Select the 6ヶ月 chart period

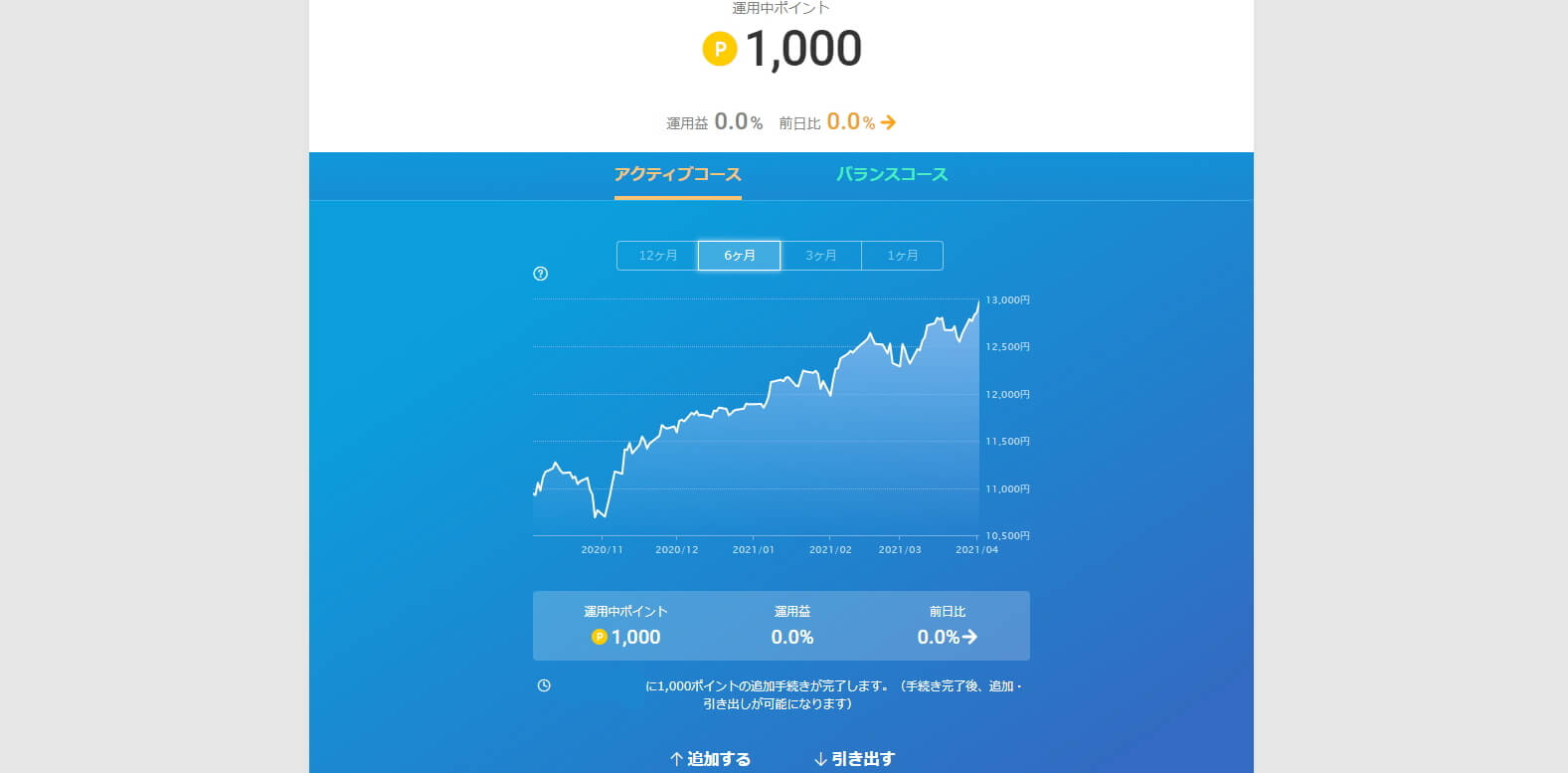(x=739, y=256)
